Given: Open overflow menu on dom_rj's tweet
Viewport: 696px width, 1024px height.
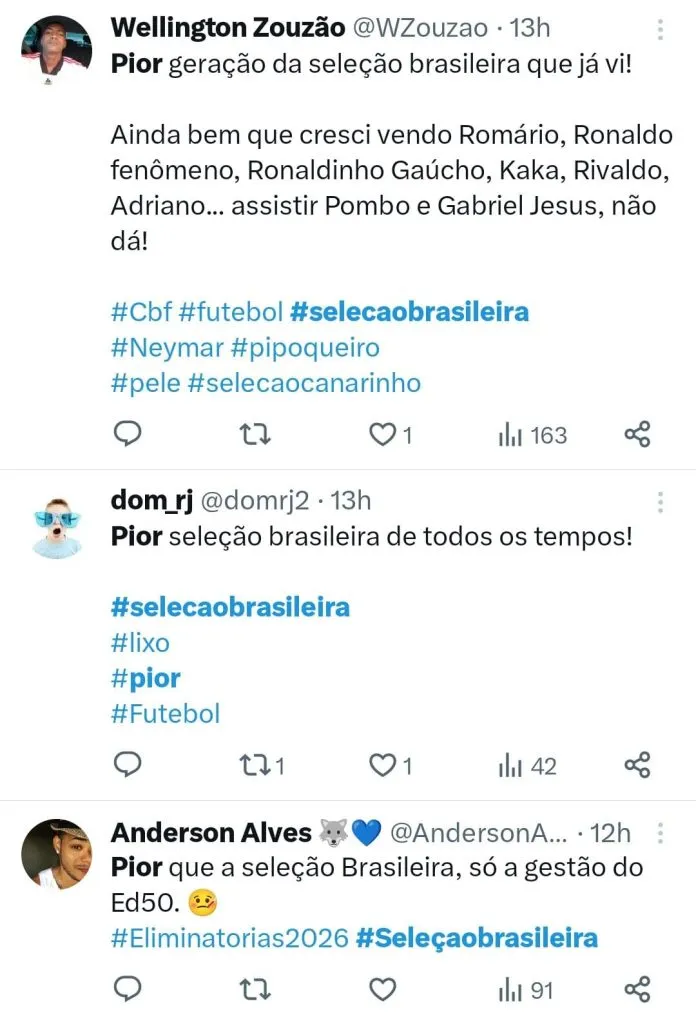Looking at the screenshot, I should point(660,502).
